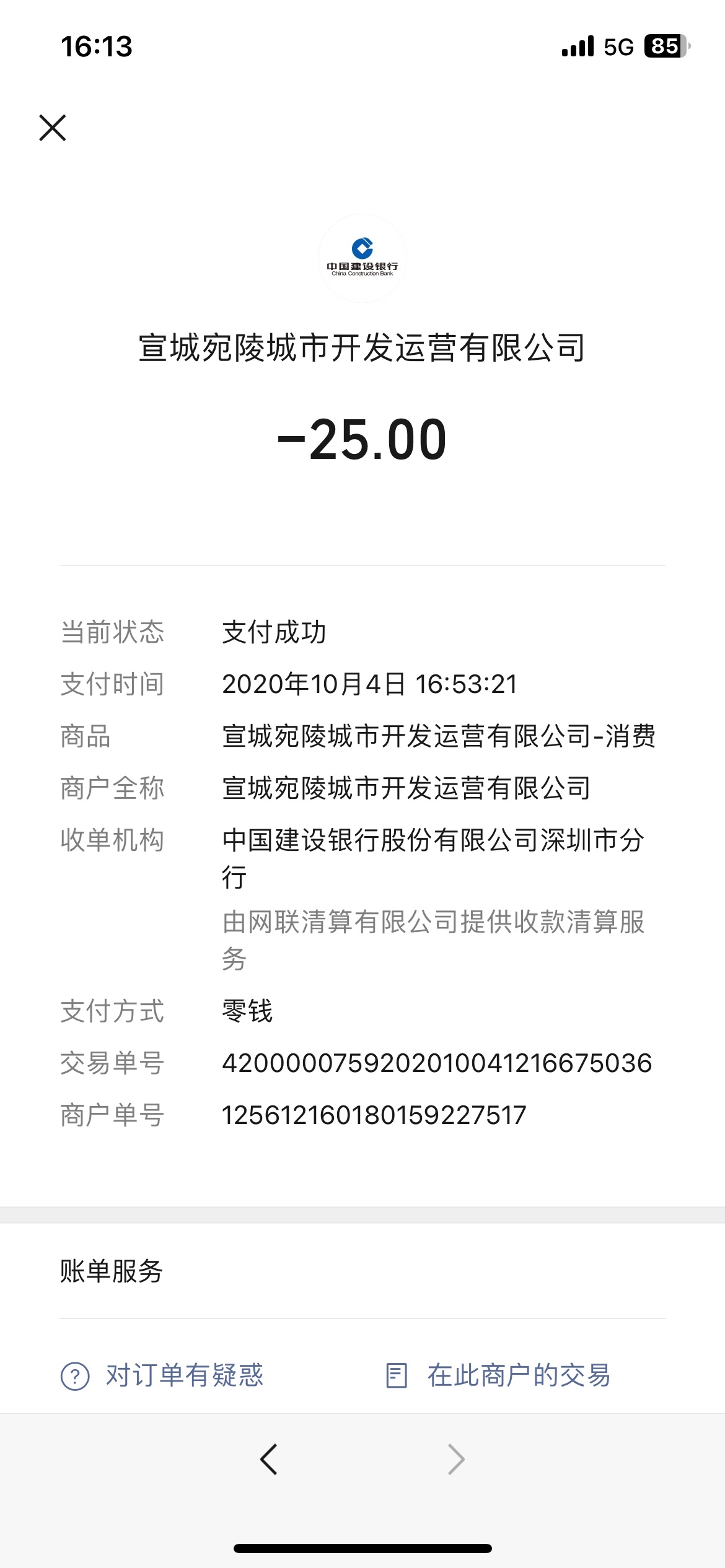View 在此商户的交易 transaction history
This screenshot has height=1568, width=725.
pyautogui.click(x=499, y=1375)
